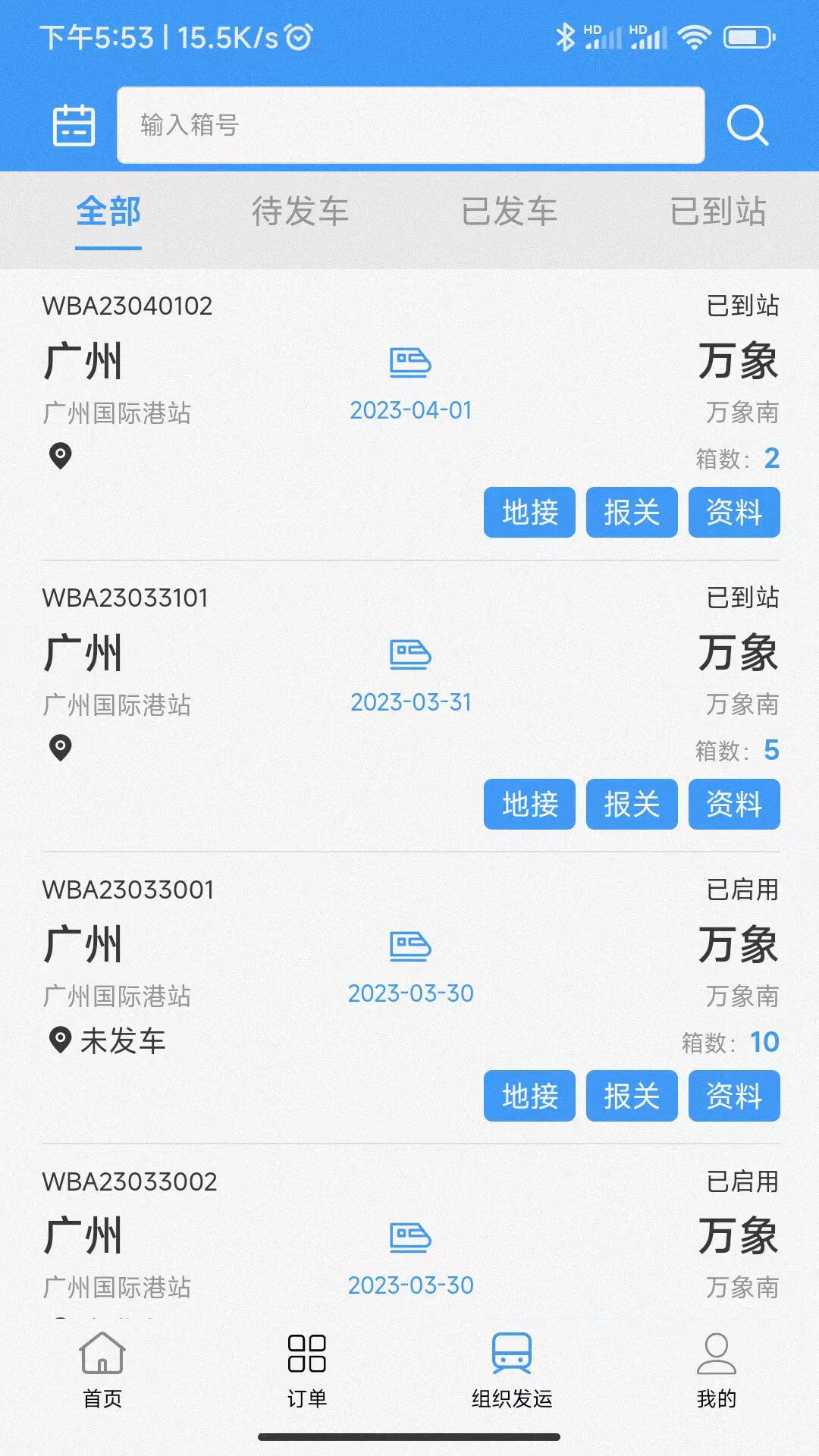Switch to the 已发车 tab
The image size is (819, 1456).
point(509,212)
